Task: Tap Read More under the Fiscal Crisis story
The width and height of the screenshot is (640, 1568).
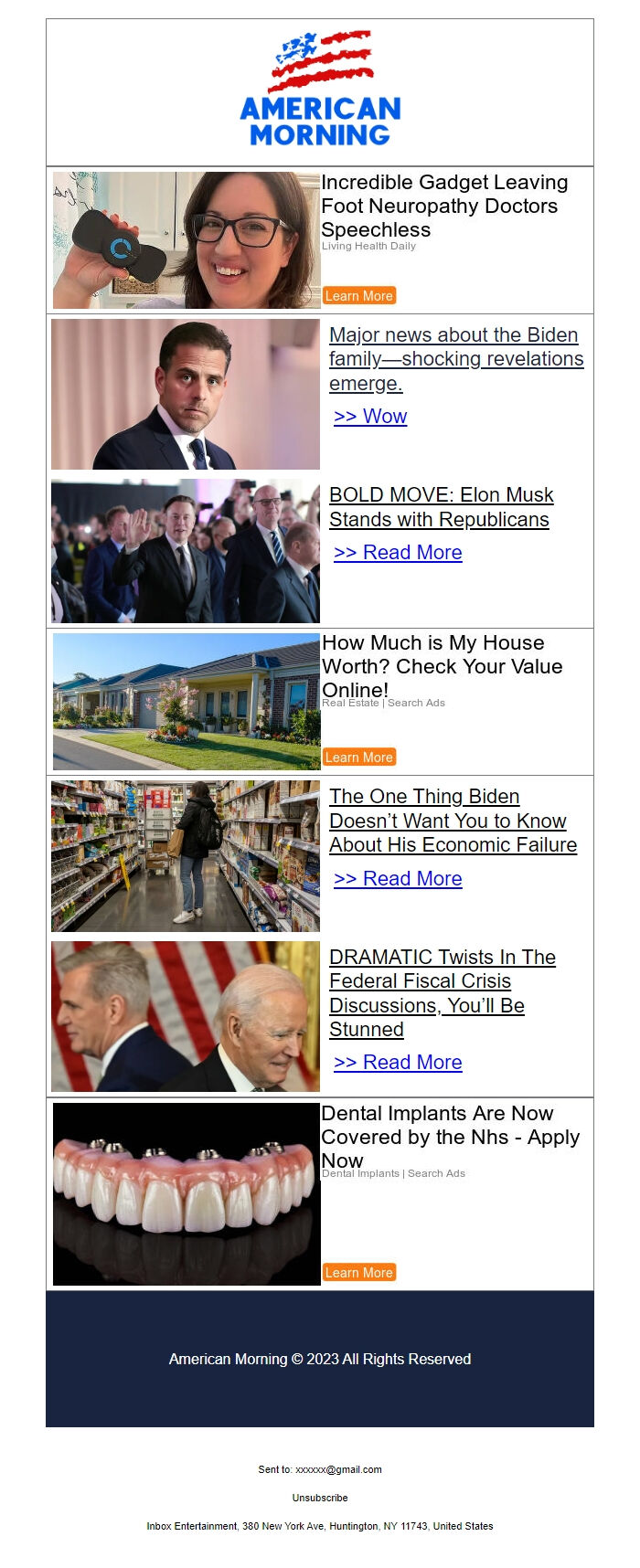Action: coord(398,1063)
